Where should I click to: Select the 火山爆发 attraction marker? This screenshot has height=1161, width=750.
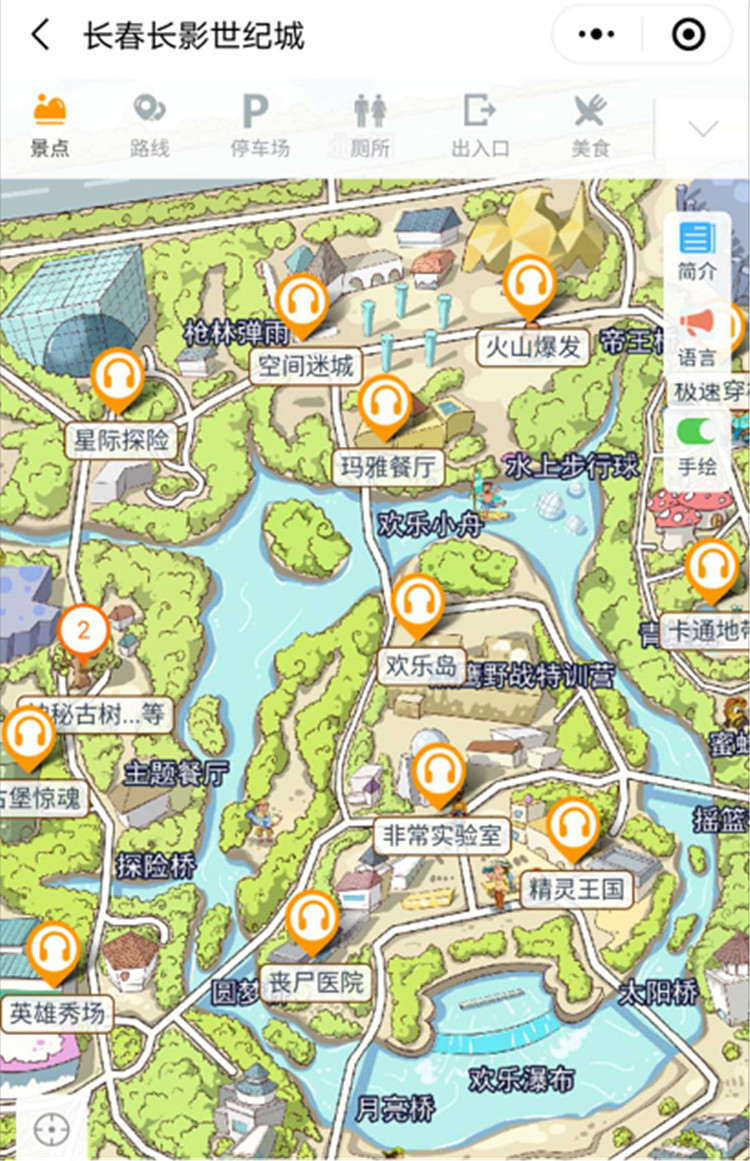(x=529, y=286)
